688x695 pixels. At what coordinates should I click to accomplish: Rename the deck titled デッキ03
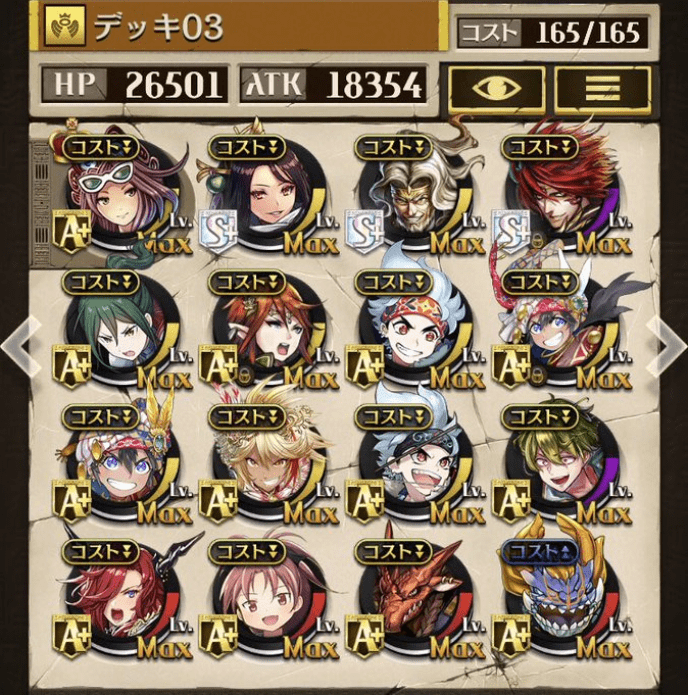click(x=240, y=27)
